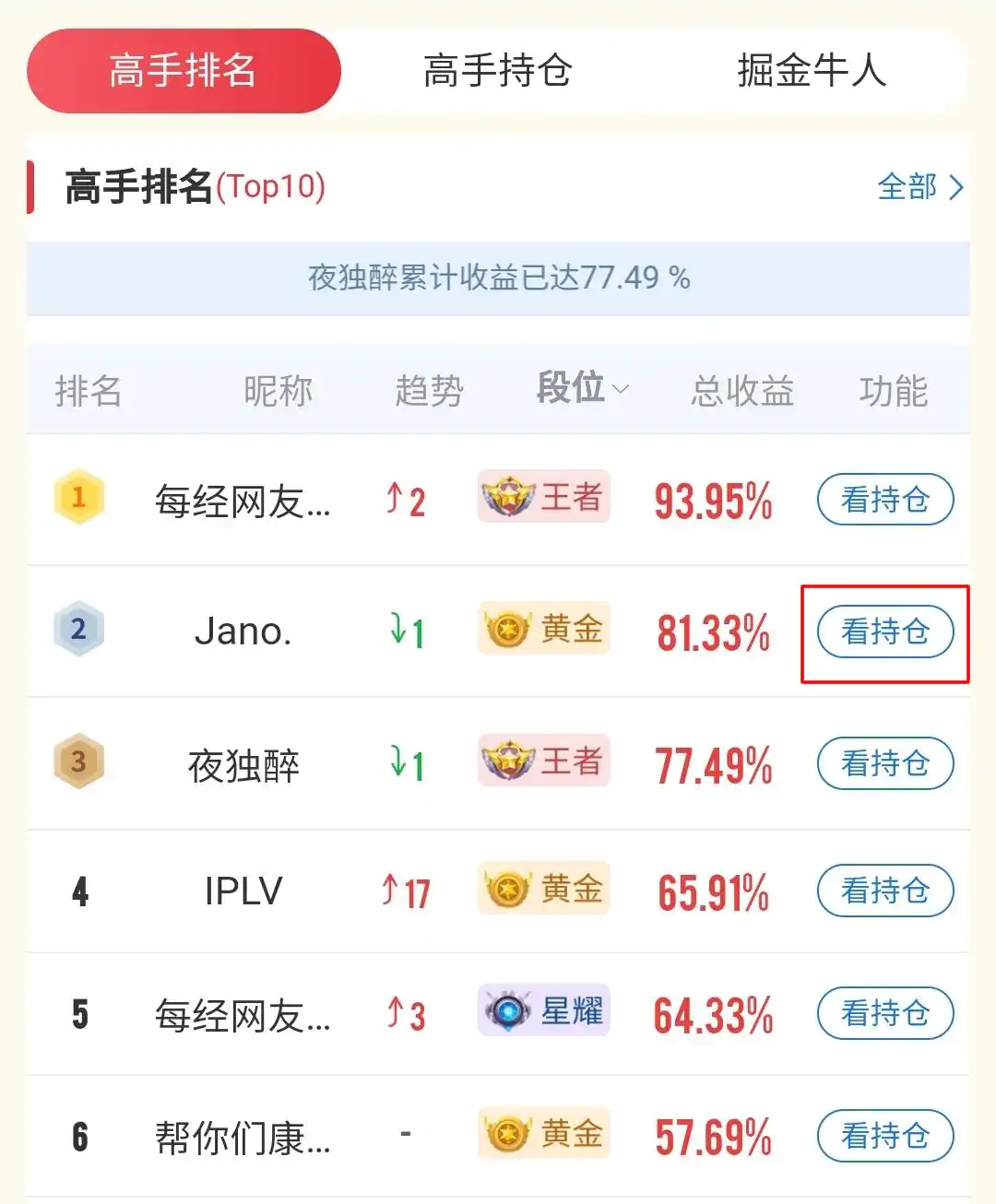This screenshot has height=1204, width=996.
Task: Click the highlighted 看持仓 button for Jano.
Action: (884, 632)
